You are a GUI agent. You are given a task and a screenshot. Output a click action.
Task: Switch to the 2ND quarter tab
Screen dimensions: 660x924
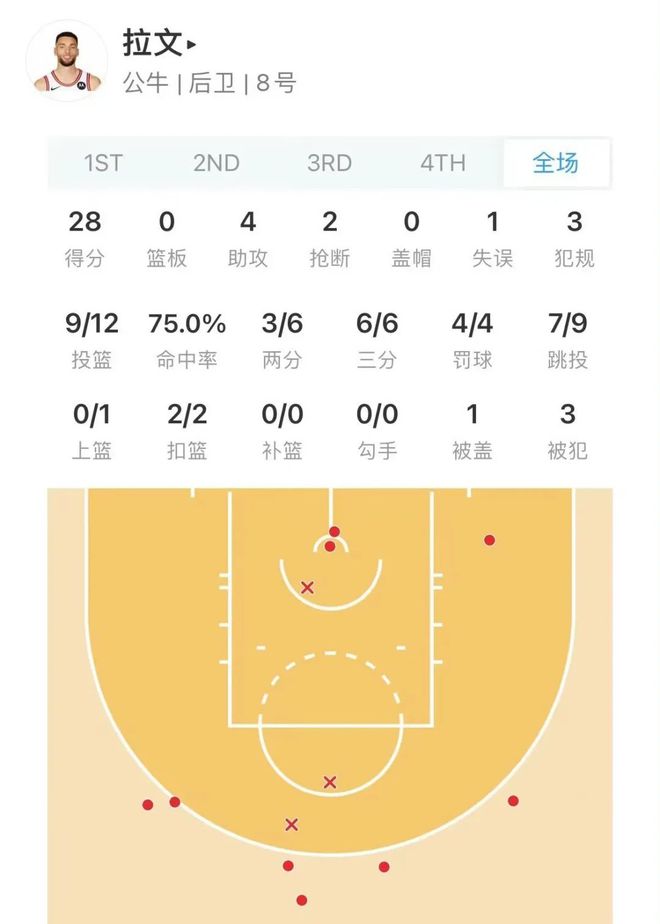point(216,163)
